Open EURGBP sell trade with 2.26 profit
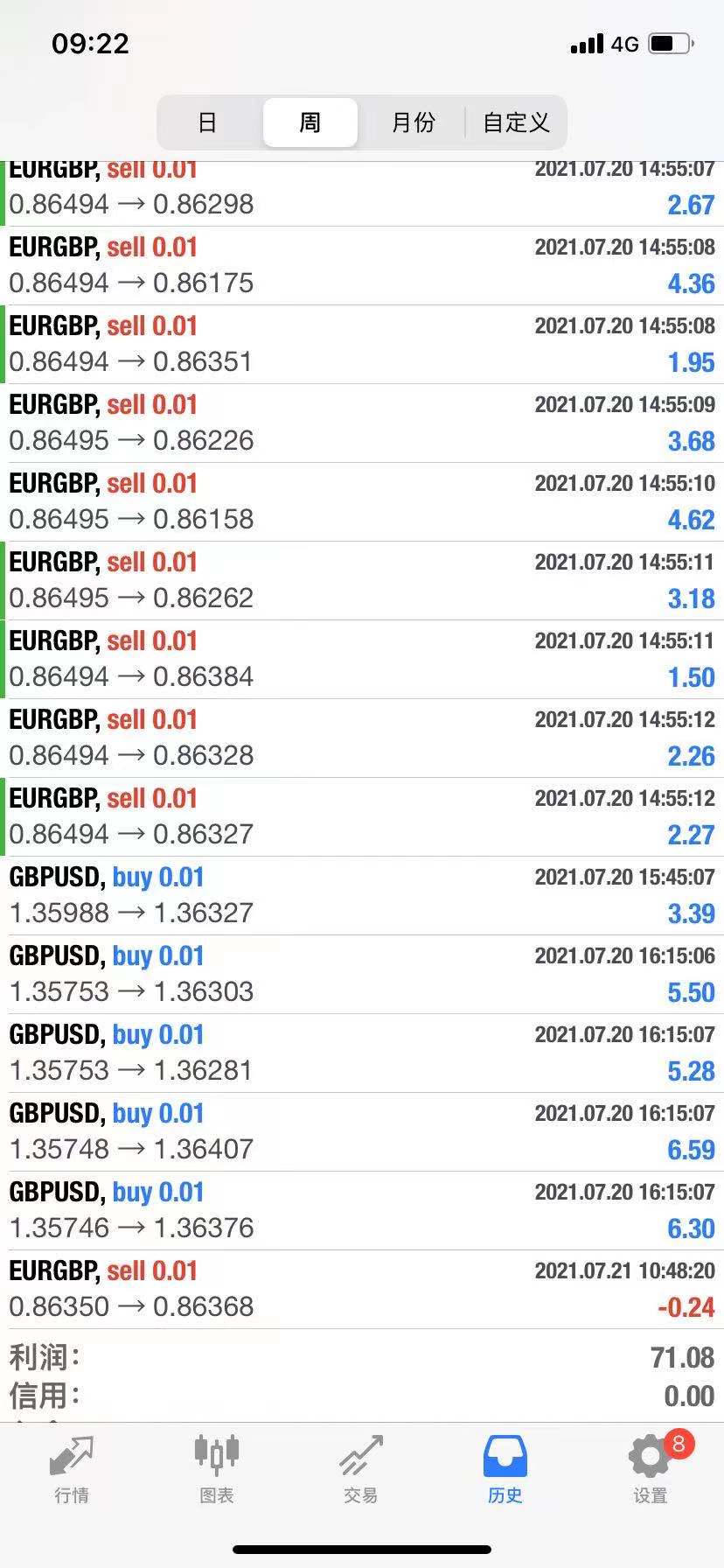 (x=362, y=738)
